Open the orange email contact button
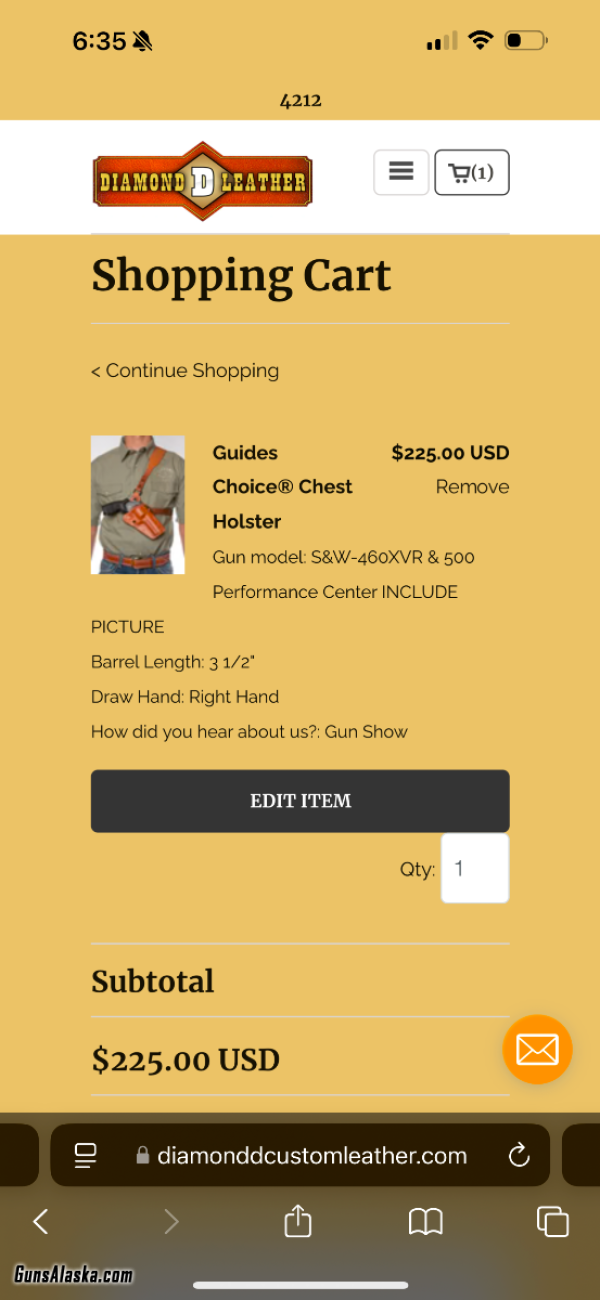 [537, 1050]
